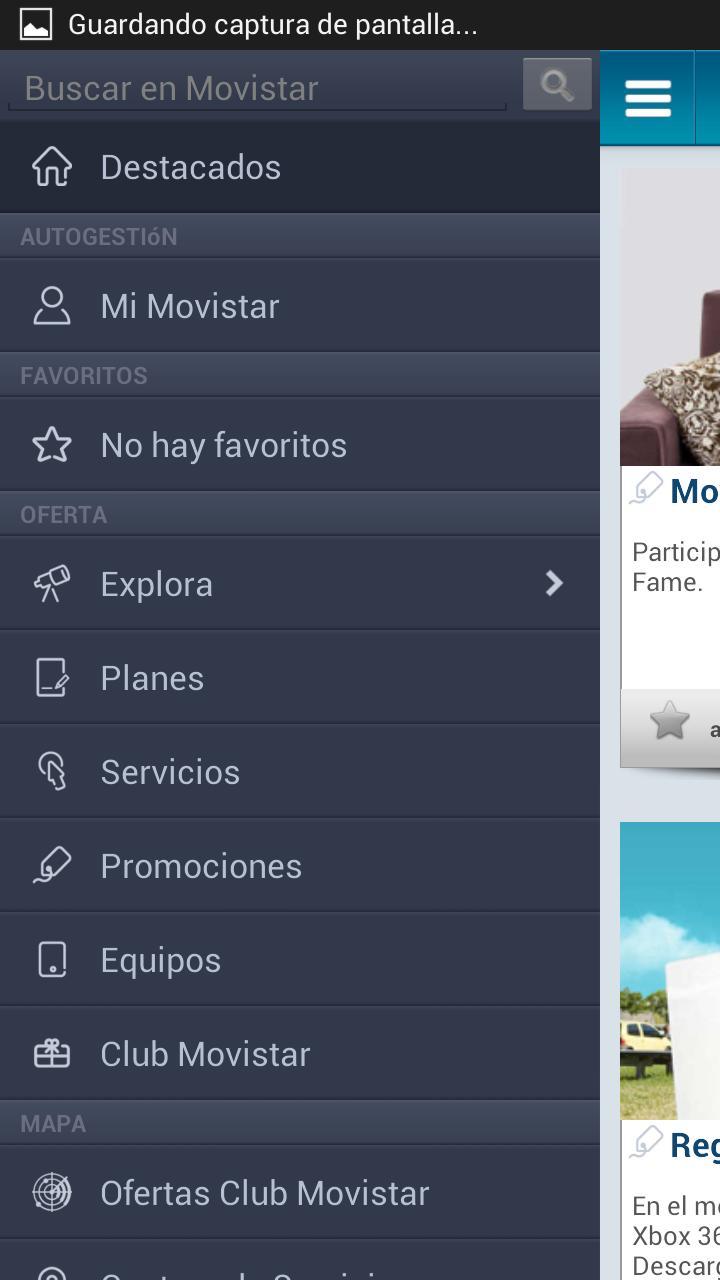Tap the search magnifier icon
This screenshot has width=720, height=1280.
[557, 85]
